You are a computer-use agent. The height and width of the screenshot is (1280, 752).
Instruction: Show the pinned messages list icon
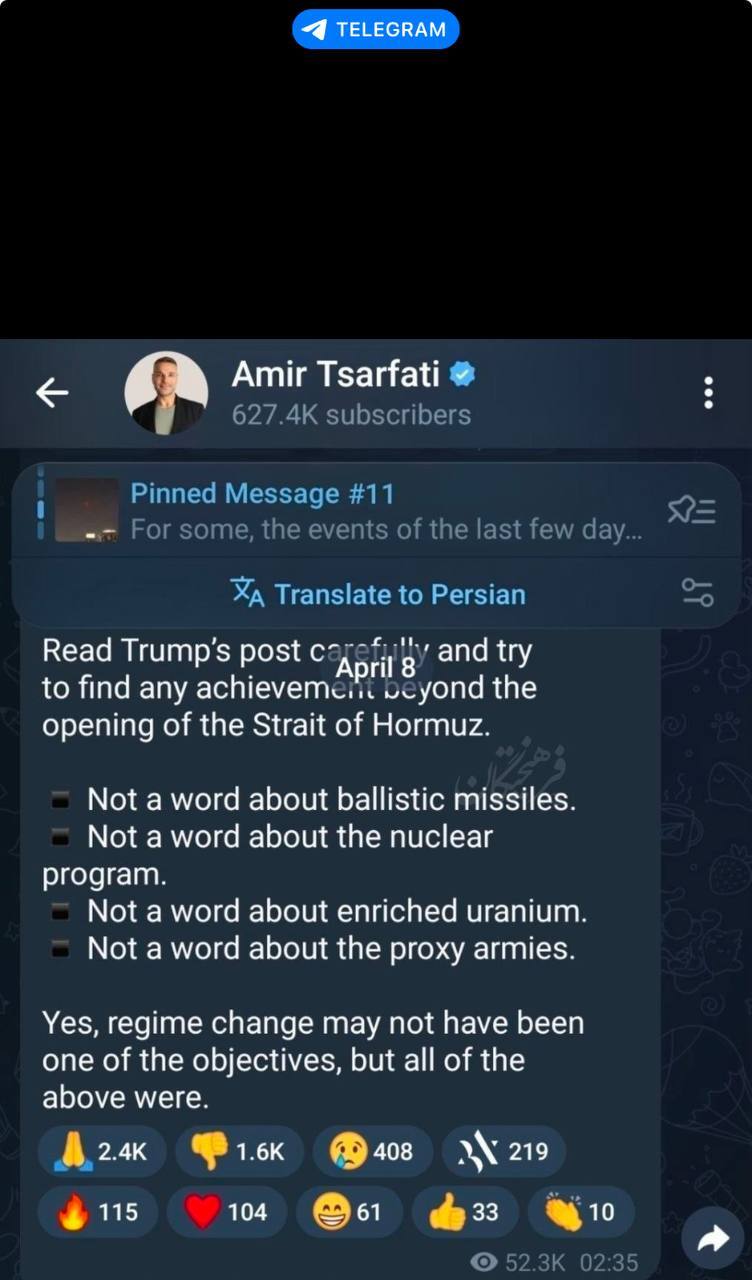(691, 511)
